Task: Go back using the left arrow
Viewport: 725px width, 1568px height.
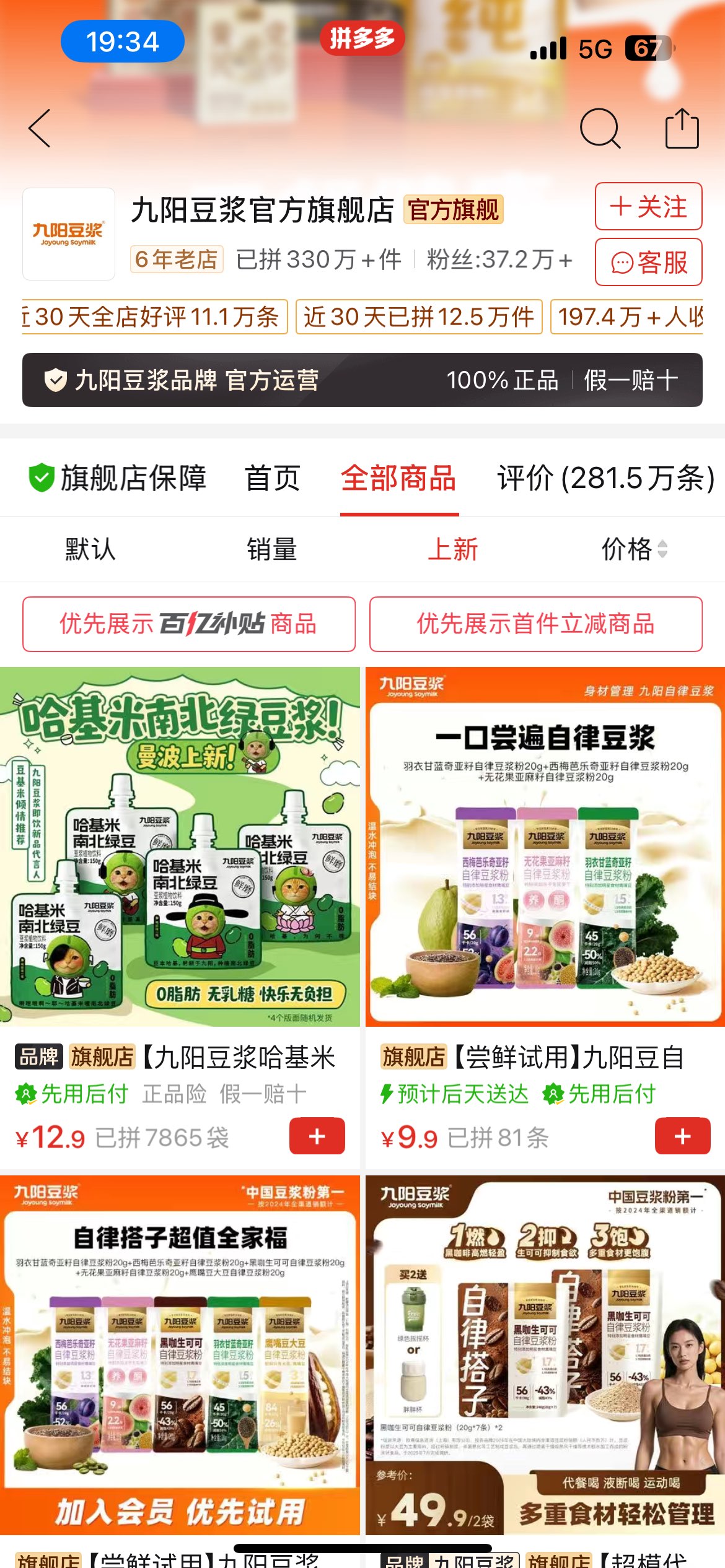Action: (x=40, y=129)
